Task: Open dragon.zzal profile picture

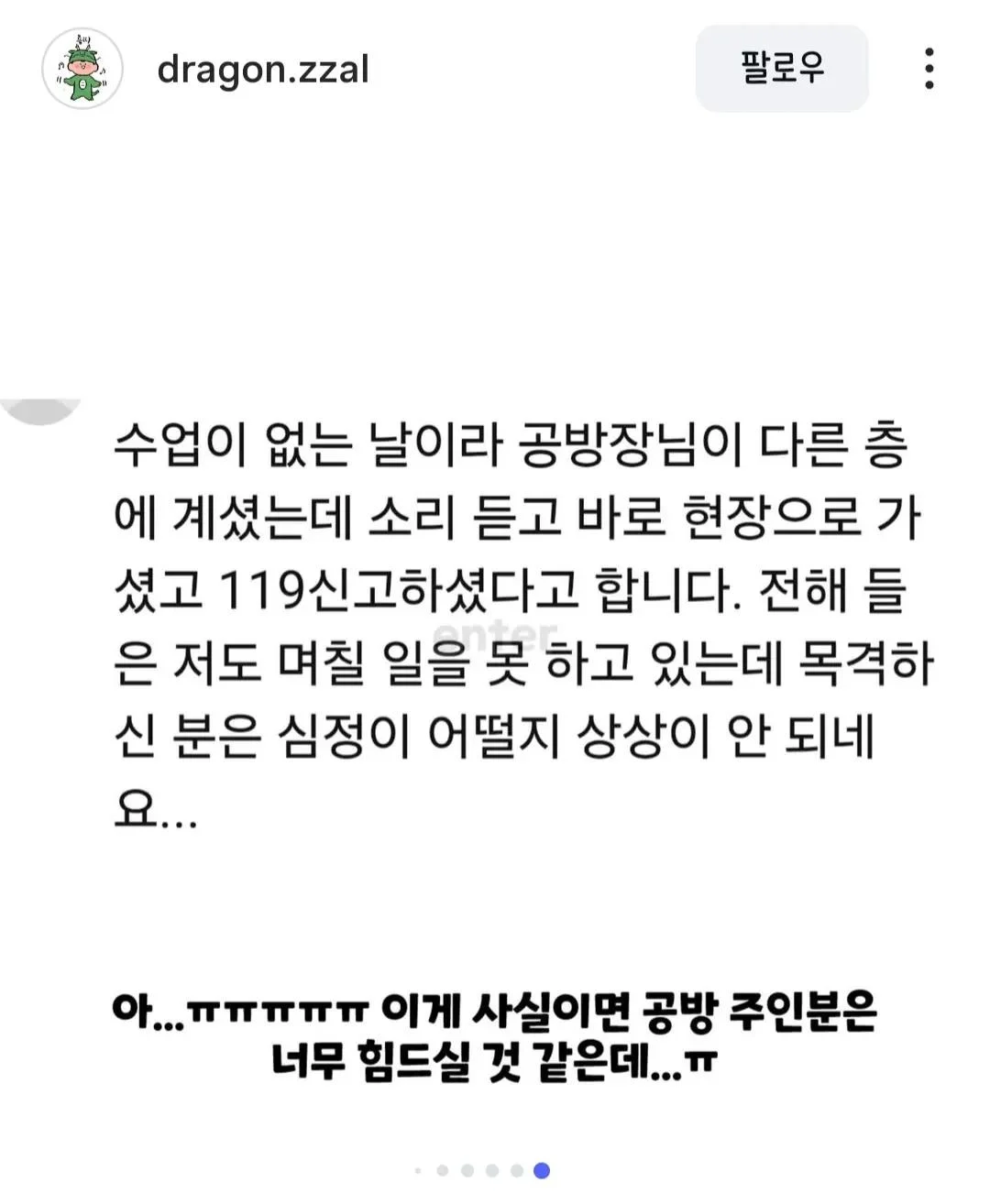Action: 82,69
